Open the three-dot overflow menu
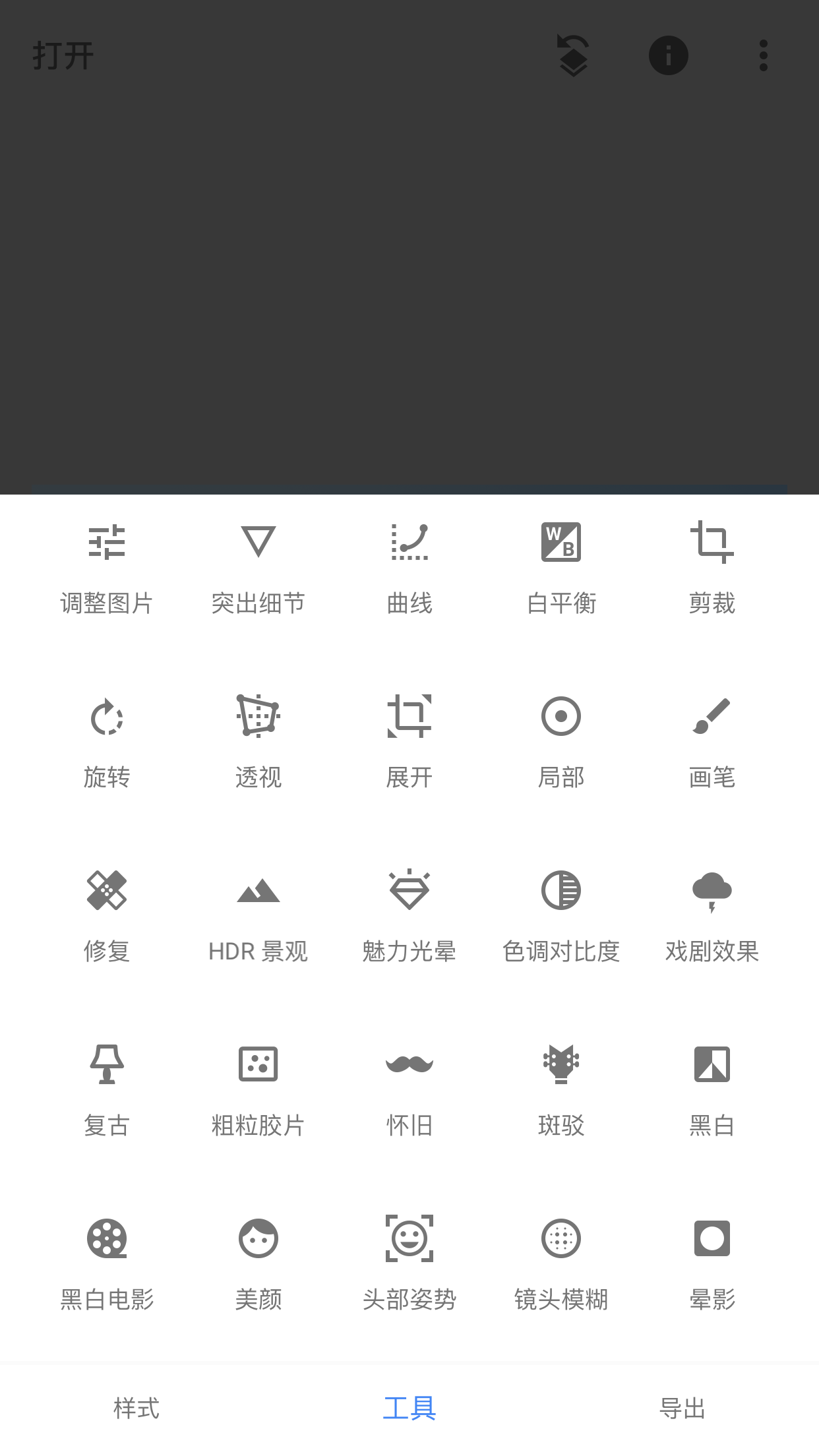This screenshot has width=819, height=1456. pyautogui.click(x=764, y=55)
